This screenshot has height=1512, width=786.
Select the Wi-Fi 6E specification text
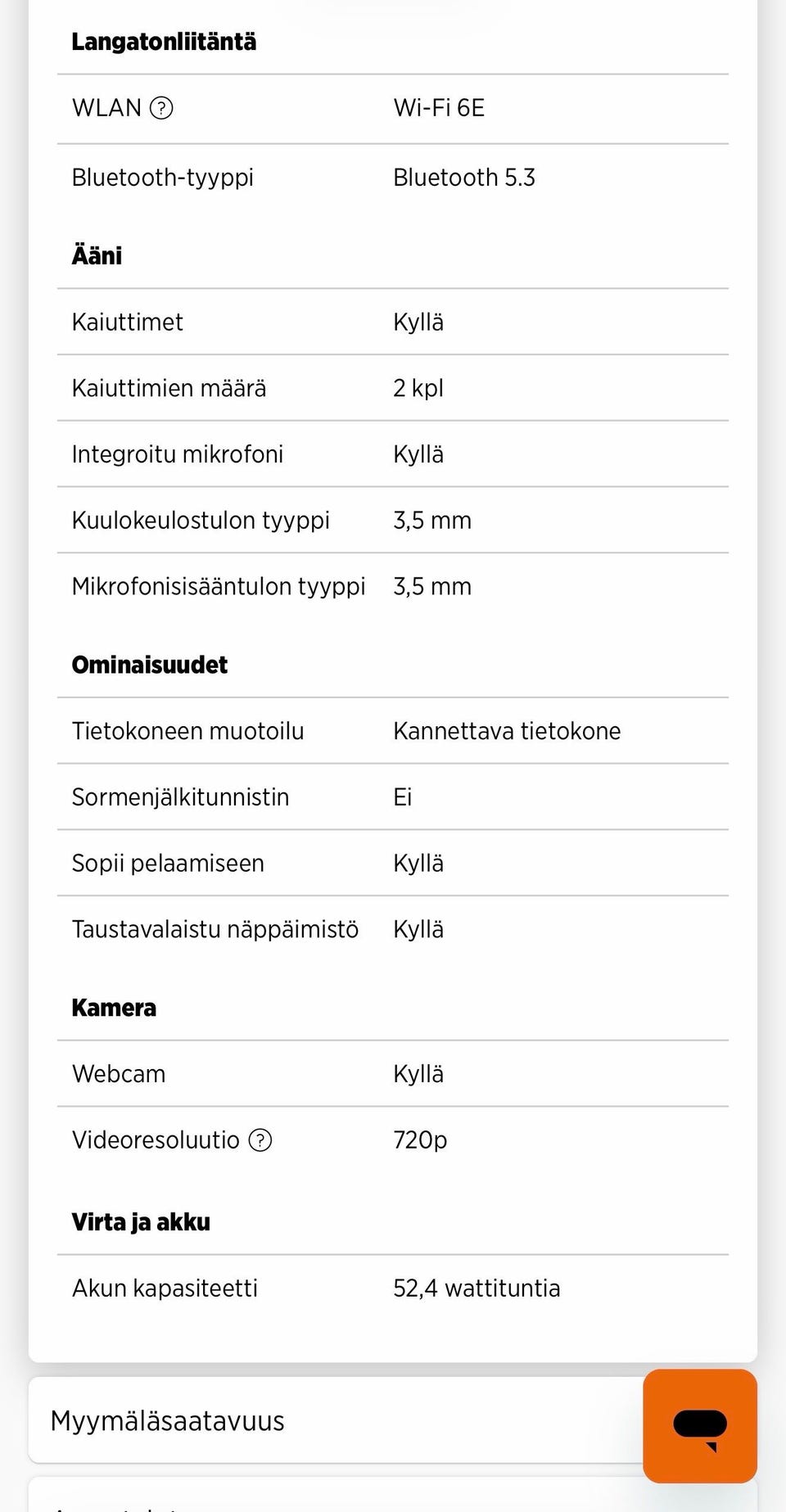[439, 107]
